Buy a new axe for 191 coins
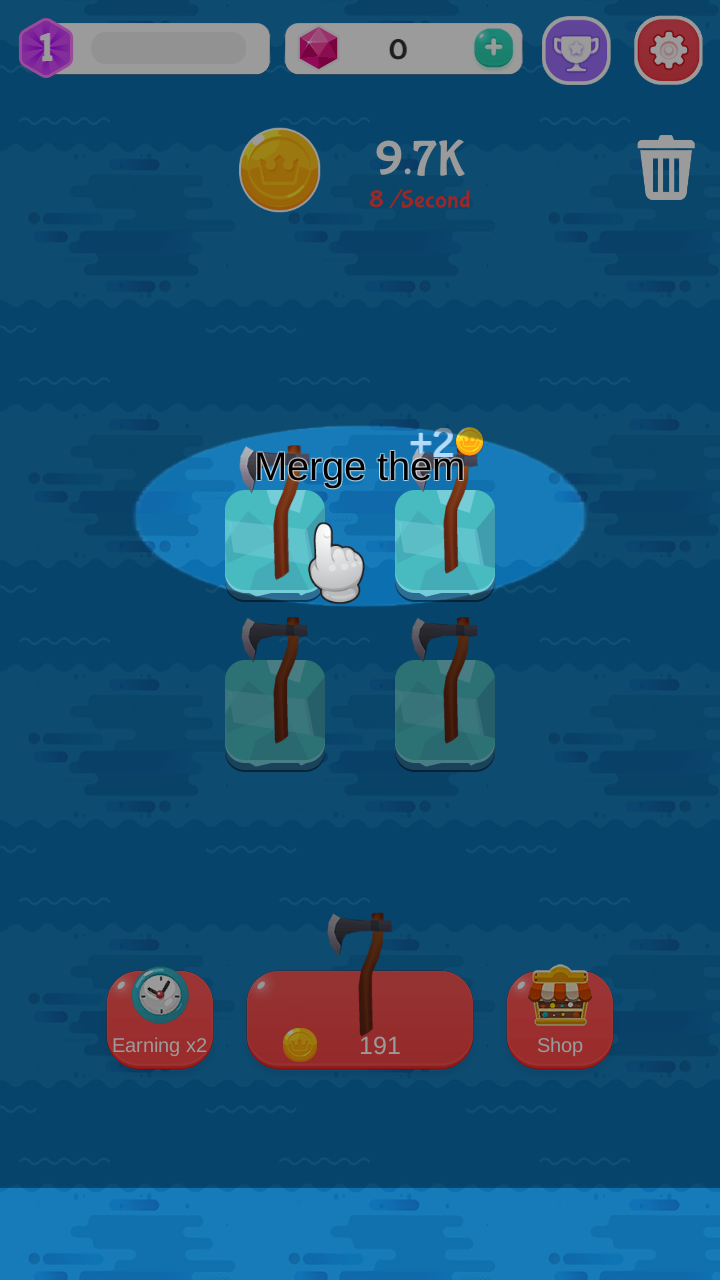Viewport: 720px width, 1280px height. click(360, 1018)
